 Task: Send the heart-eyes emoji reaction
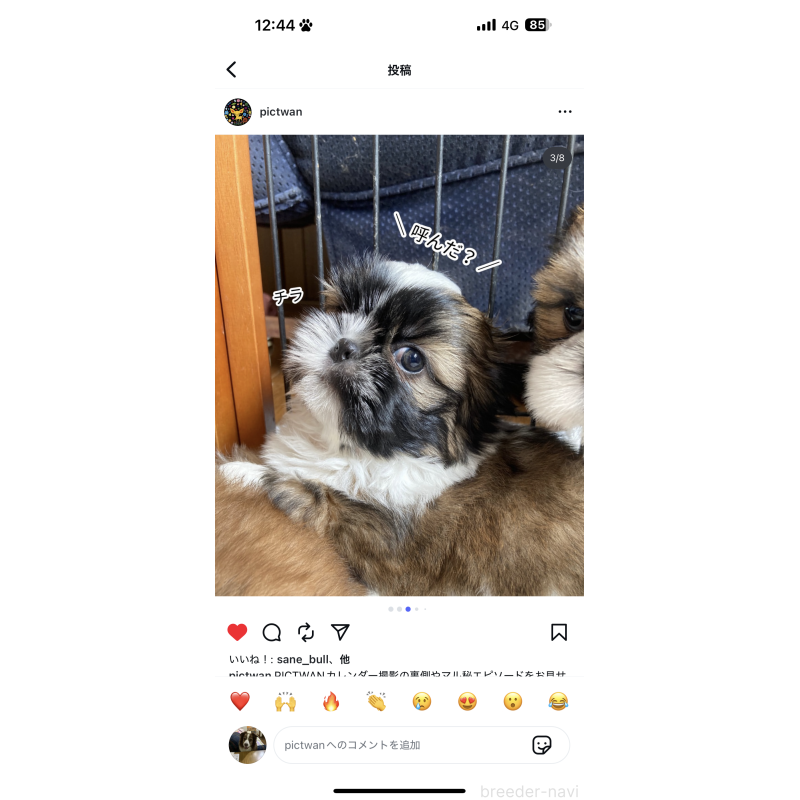(467, 701)
